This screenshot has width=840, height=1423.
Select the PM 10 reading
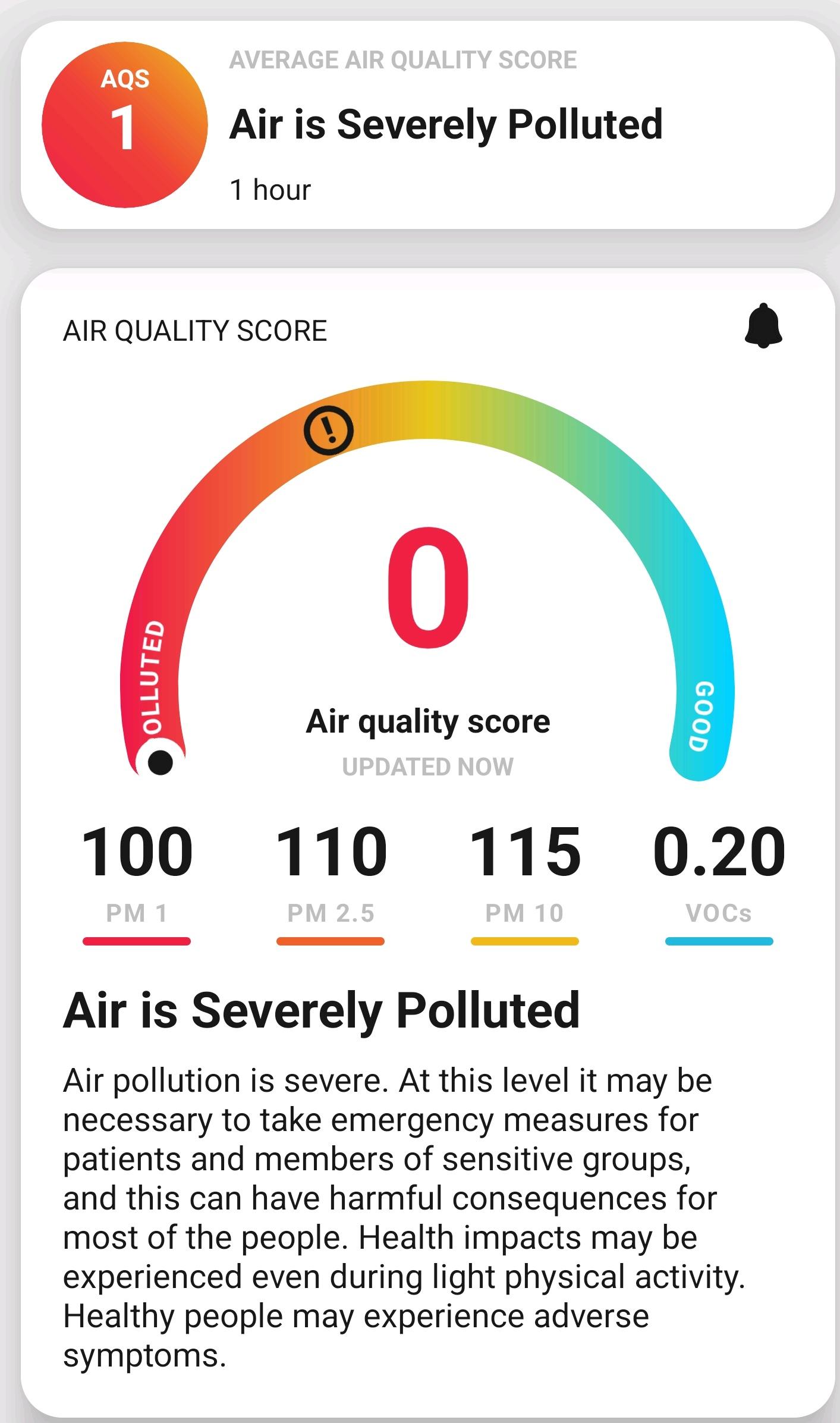click(524, 882)
